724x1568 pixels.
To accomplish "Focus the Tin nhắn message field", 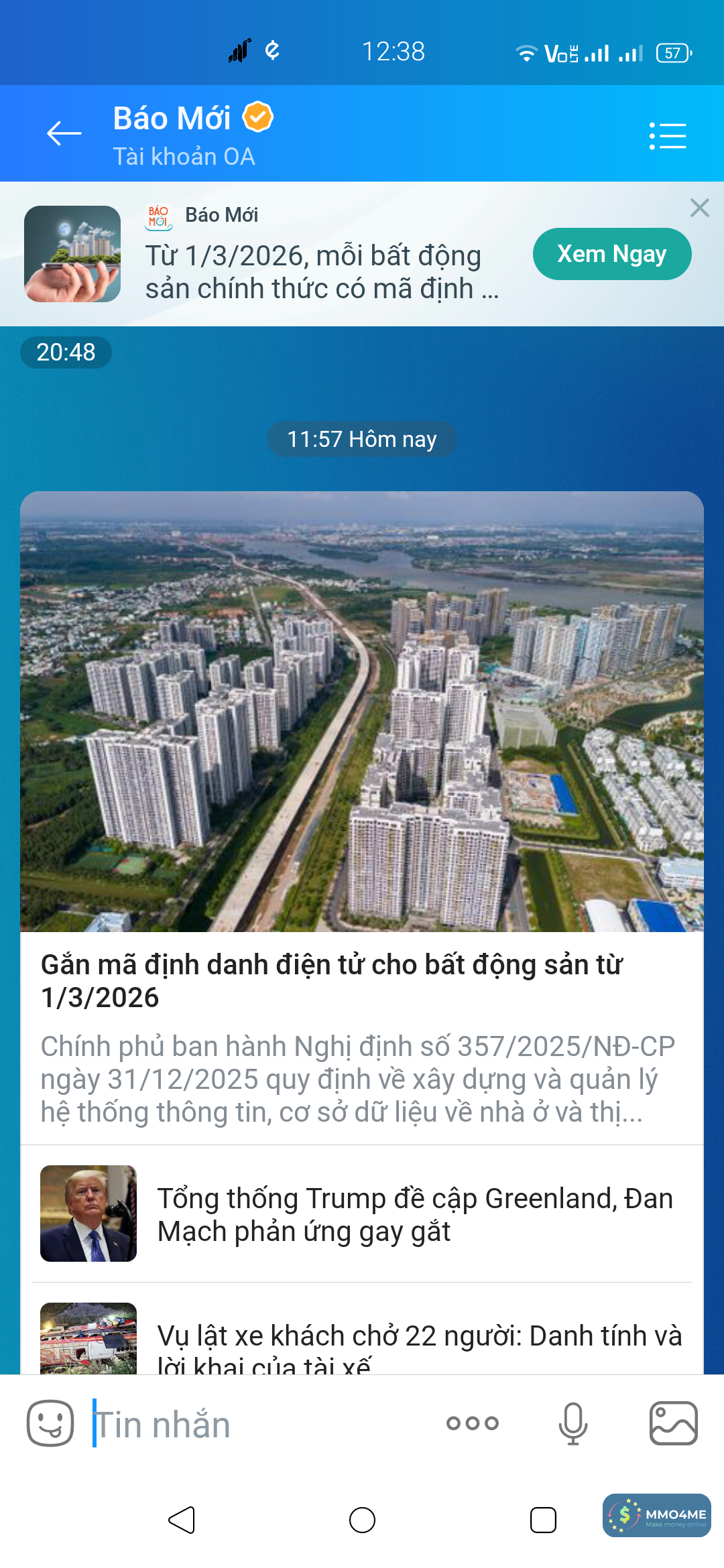I will point(261,1425).
